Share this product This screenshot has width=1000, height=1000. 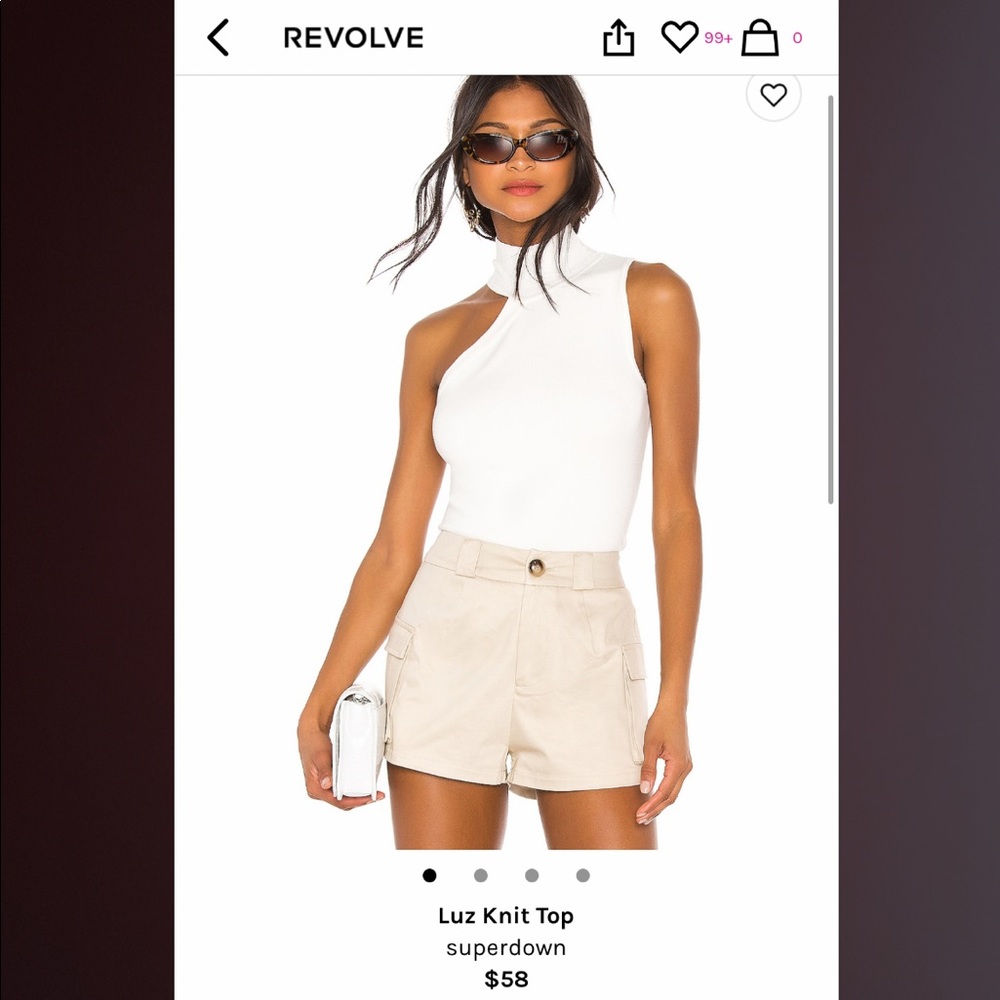tap(618, 38)
